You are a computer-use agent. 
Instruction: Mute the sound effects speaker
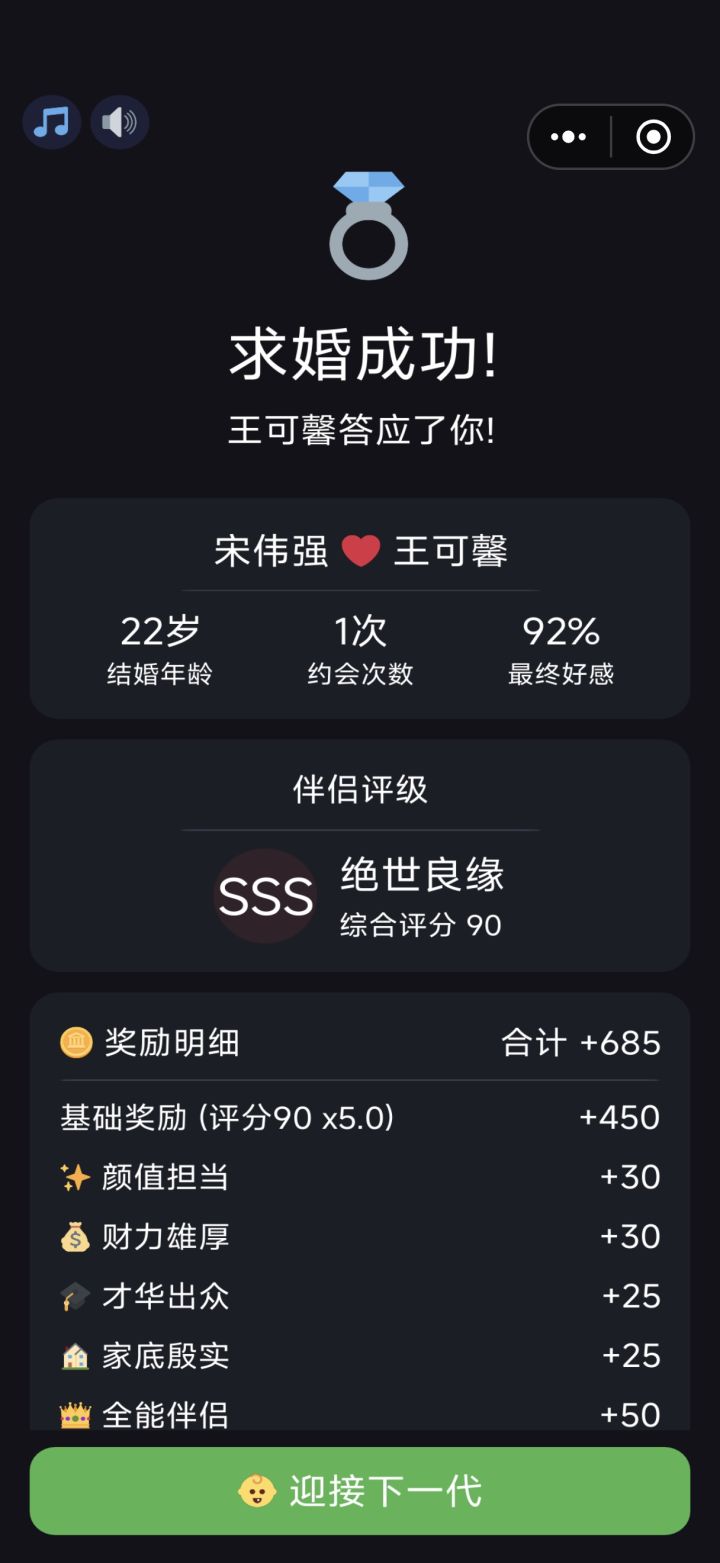(120, 123)
